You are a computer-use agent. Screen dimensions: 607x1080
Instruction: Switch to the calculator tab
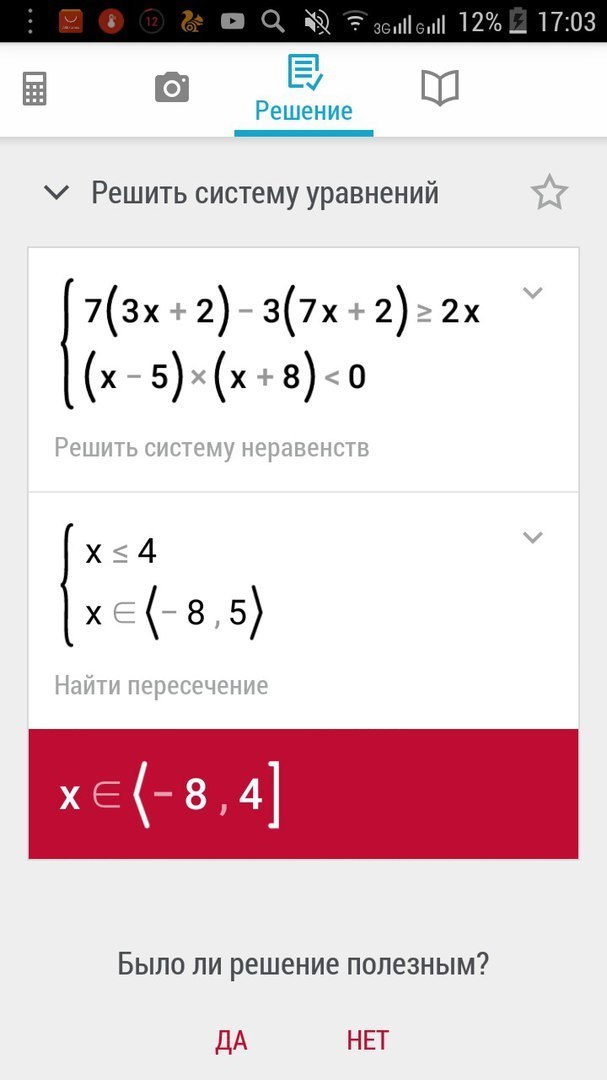[35, 90]
